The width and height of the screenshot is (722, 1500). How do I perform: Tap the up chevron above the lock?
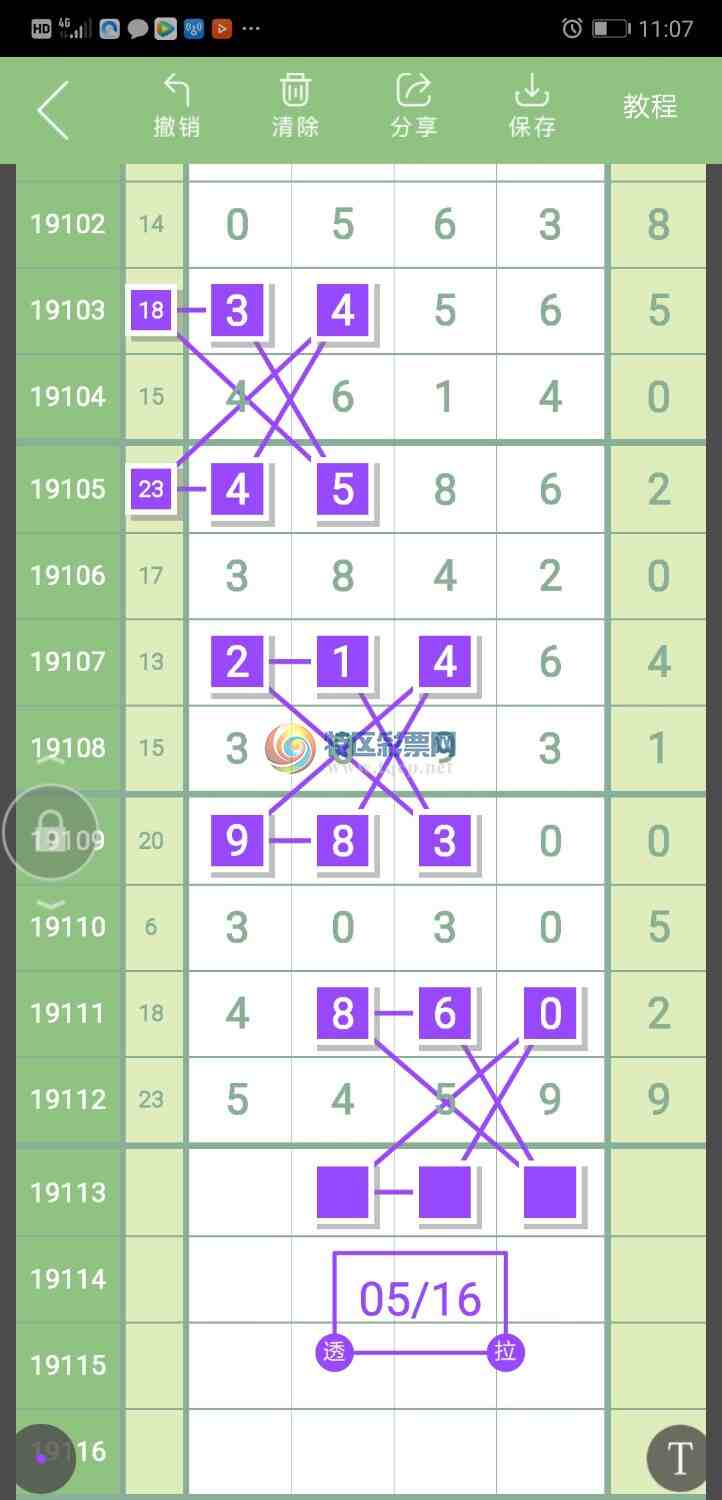point(50,760)
